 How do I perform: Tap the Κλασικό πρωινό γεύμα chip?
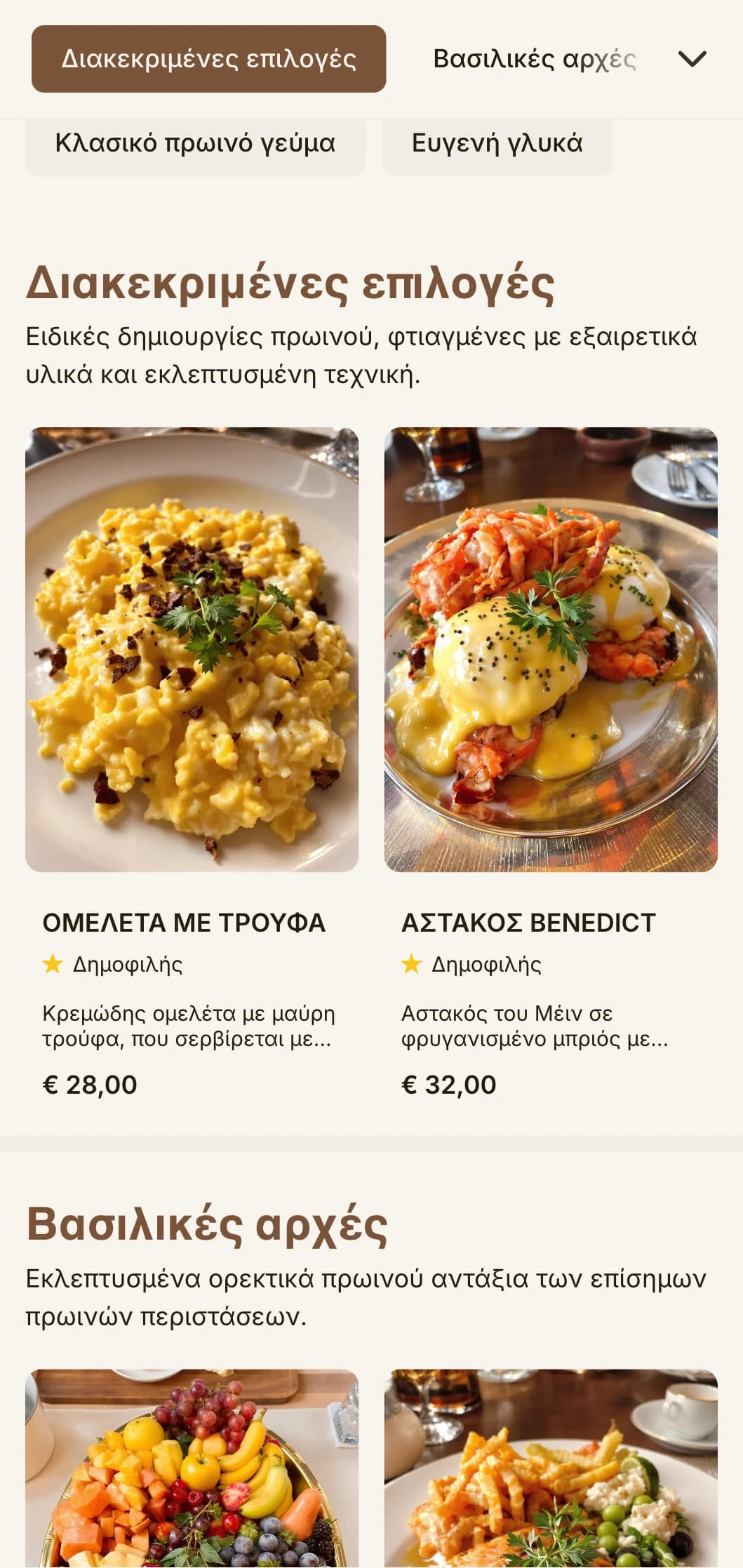pyautogui.click(x=194, y=143)
